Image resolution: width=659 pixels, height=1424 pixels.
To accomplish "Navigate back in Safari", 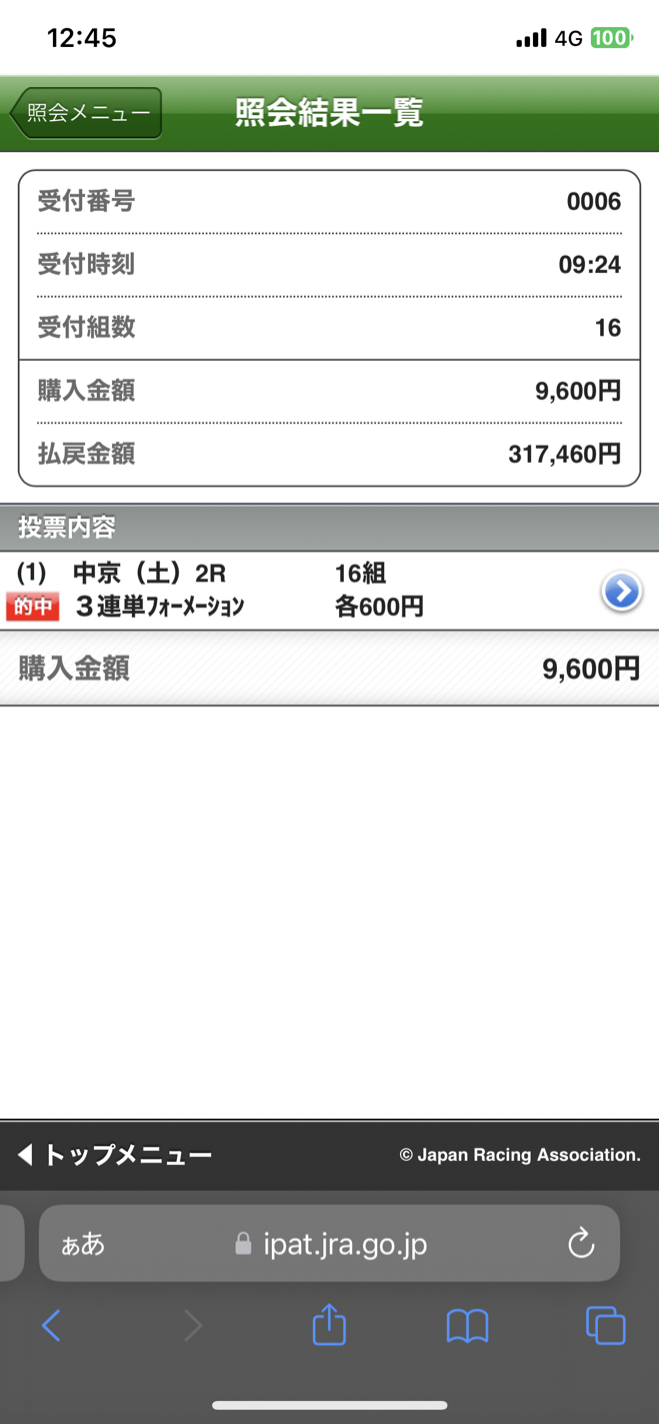I will tap(51, 1326).
